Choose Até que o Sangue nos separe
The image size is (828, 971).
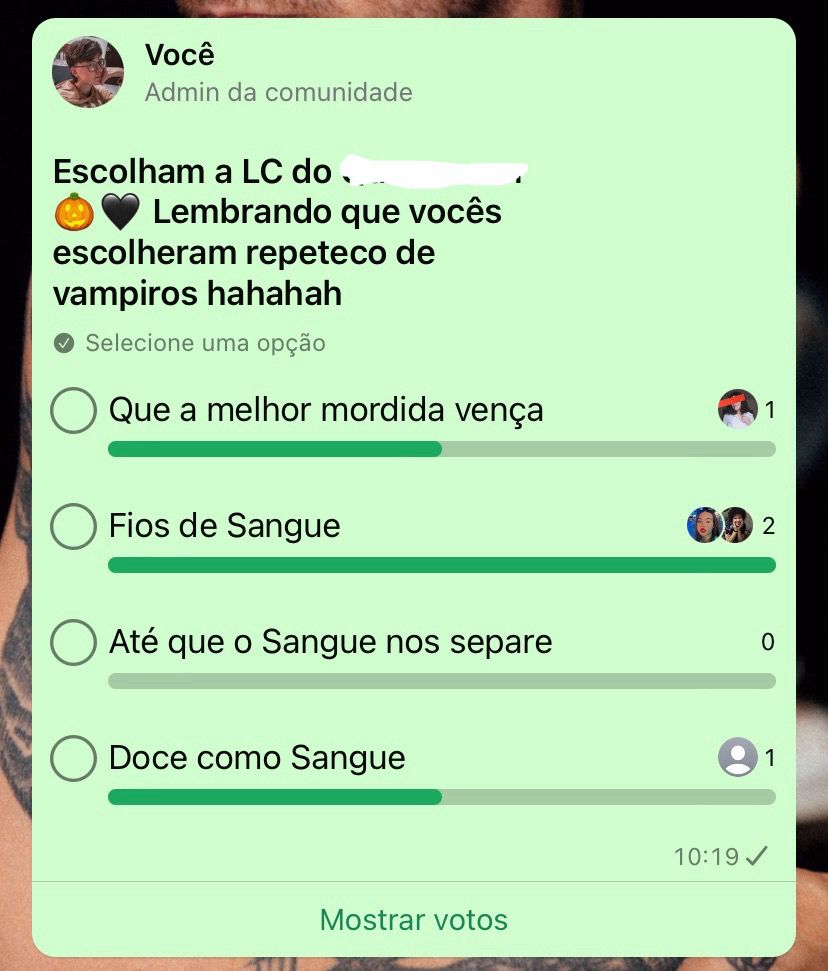pos(73,643)
